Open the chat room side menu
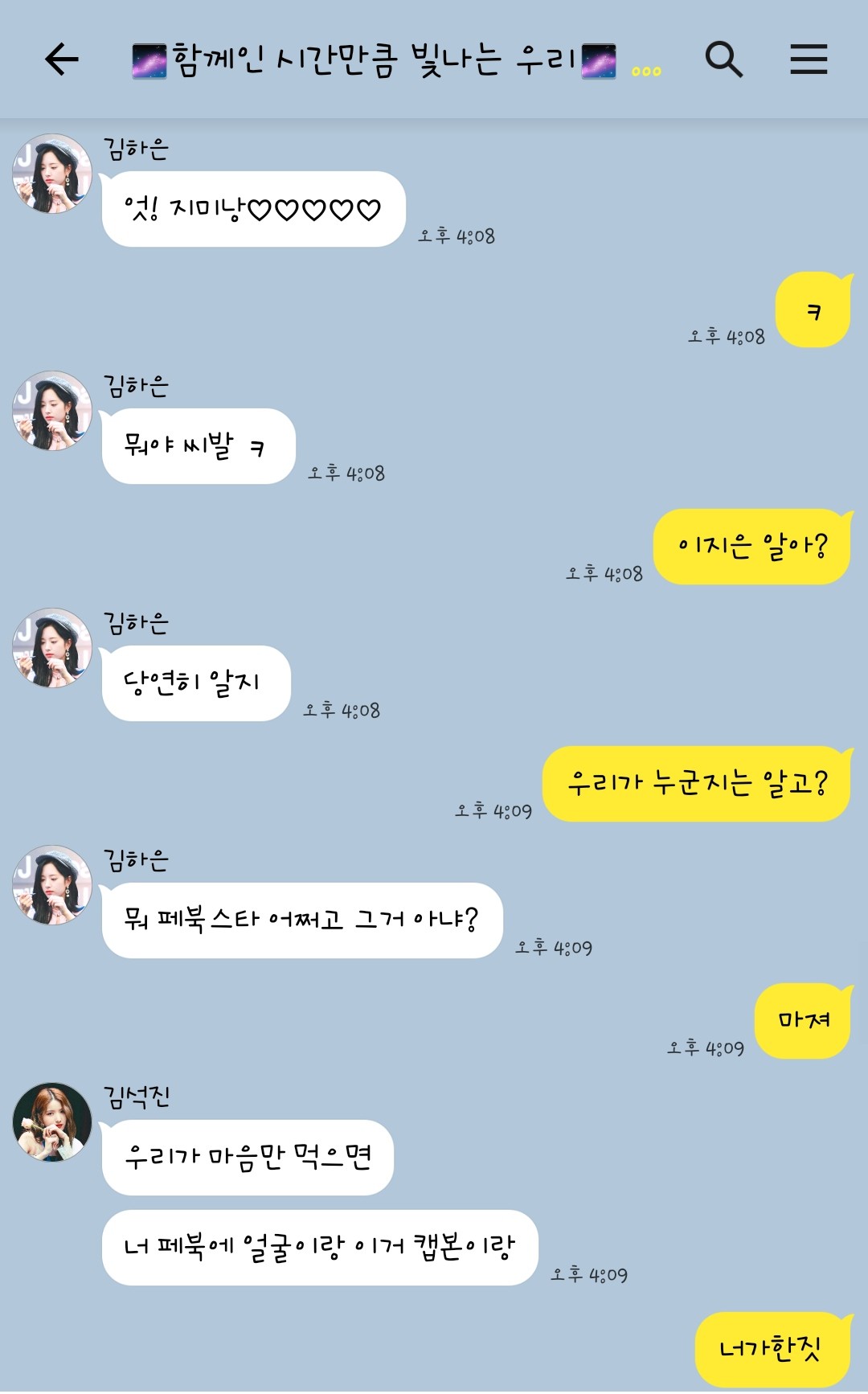 [808, 59]
